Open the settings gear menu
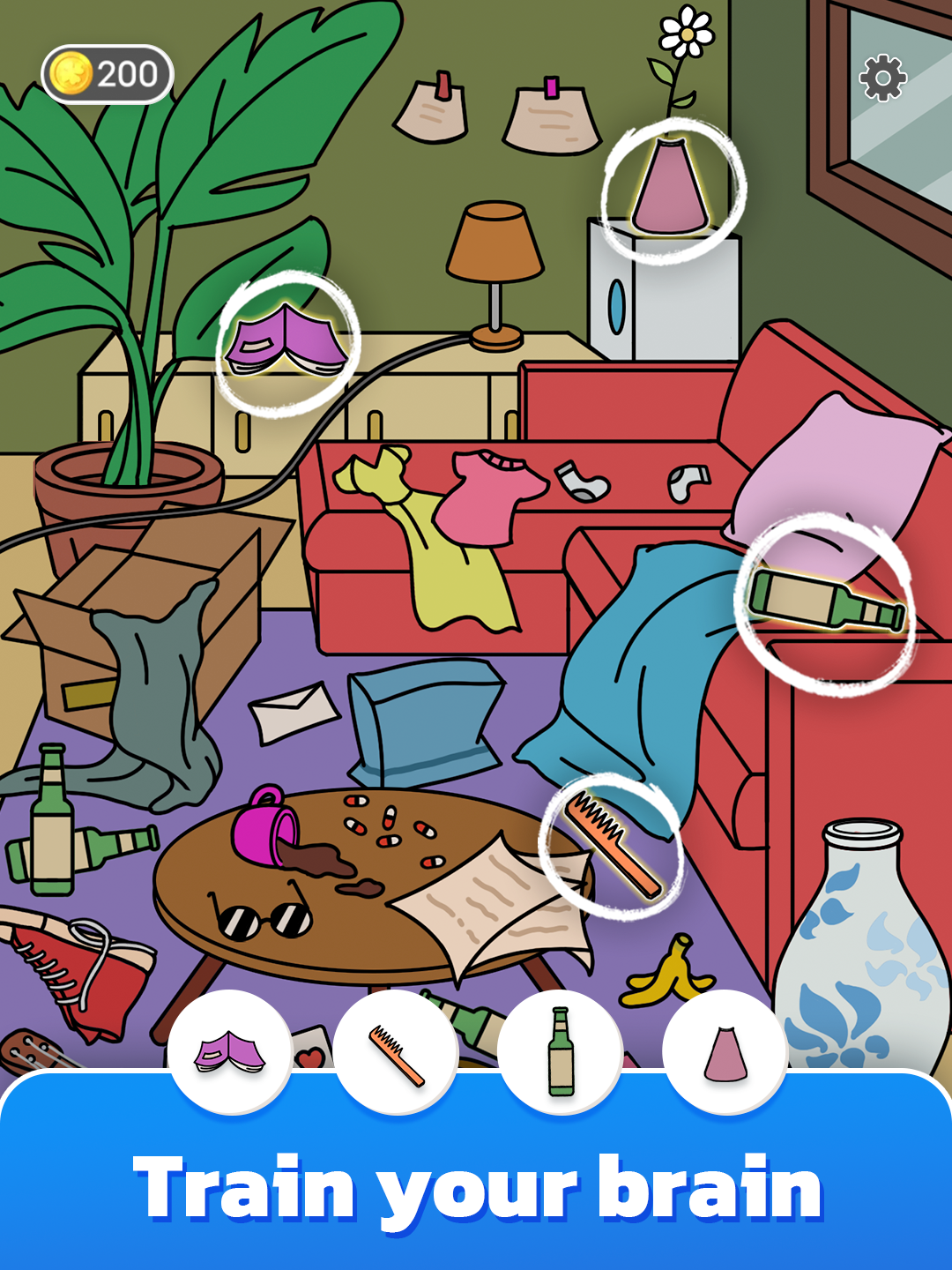Image resolution: width=952 pixels, height=1270 pixels. [881, 79]
